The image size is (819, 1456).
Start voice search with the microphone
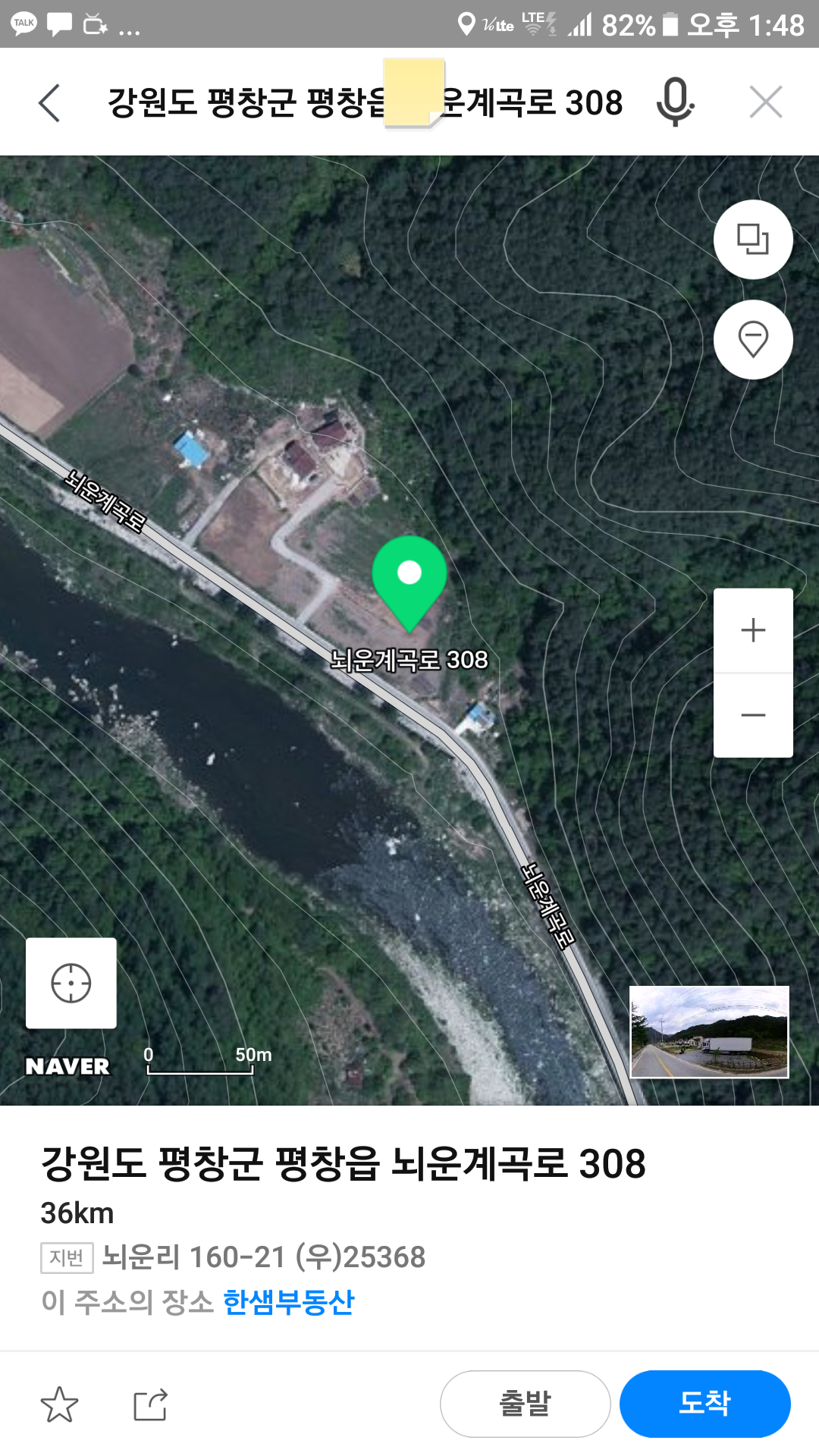674,102
